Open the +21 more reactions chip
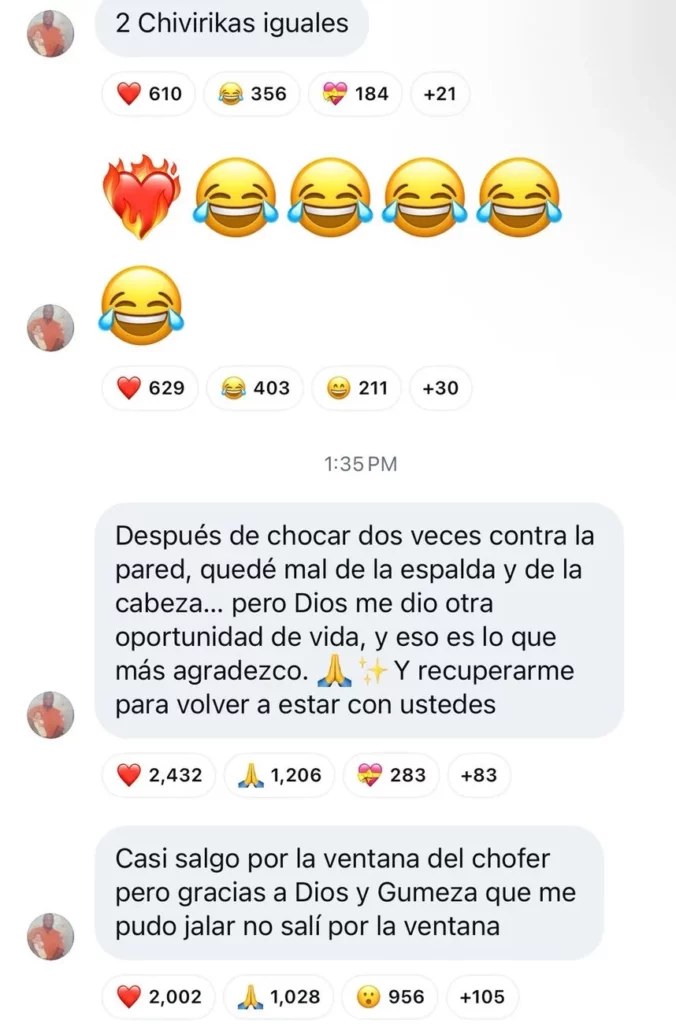Screen dimensions: 676x1024 pos(440,95)
